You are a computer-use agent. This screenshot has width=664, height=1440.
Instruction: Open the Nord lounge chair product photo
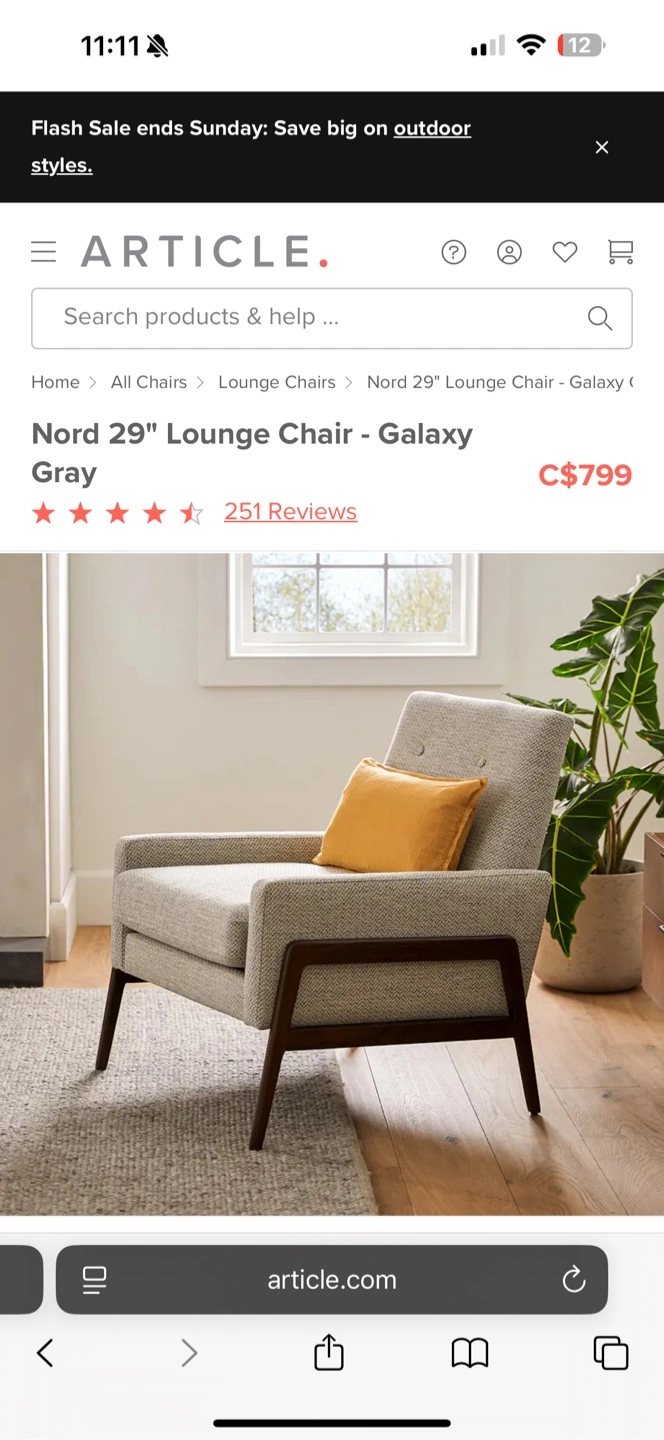(332, 884)
